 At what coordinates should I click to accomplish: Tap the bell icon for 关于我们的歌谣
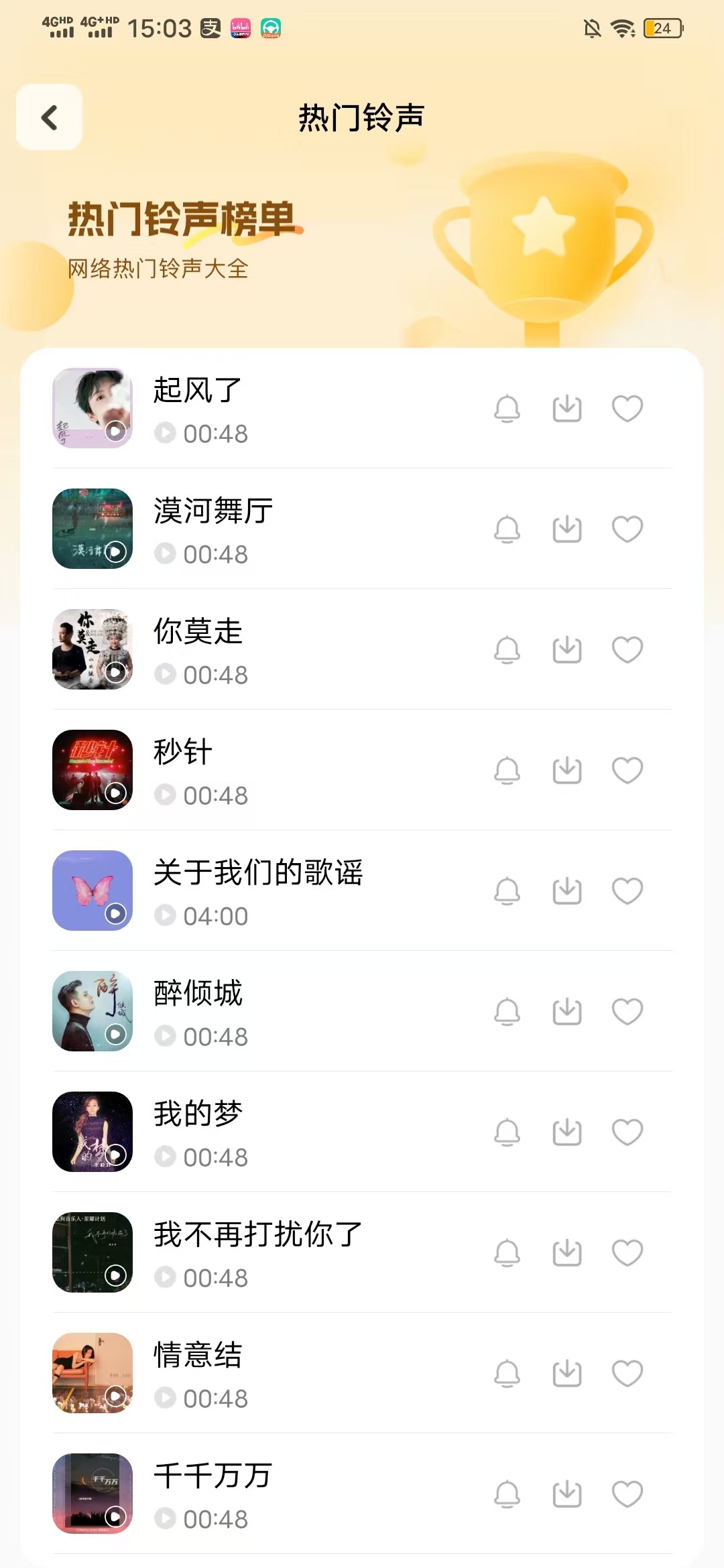click(507, 891)
